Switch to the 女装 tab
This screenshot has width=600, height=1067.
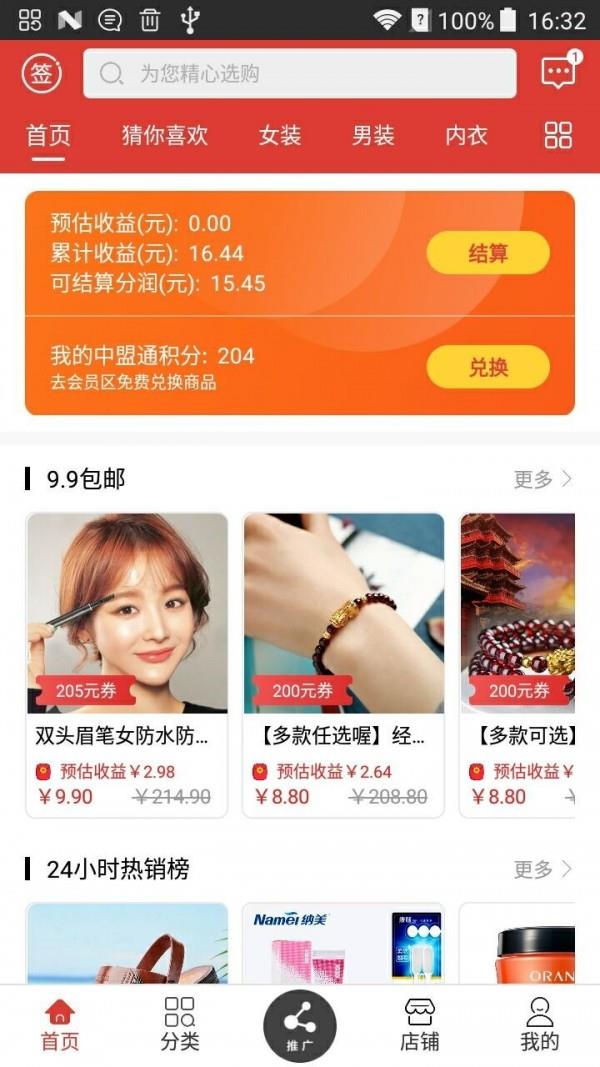point(280,135)
